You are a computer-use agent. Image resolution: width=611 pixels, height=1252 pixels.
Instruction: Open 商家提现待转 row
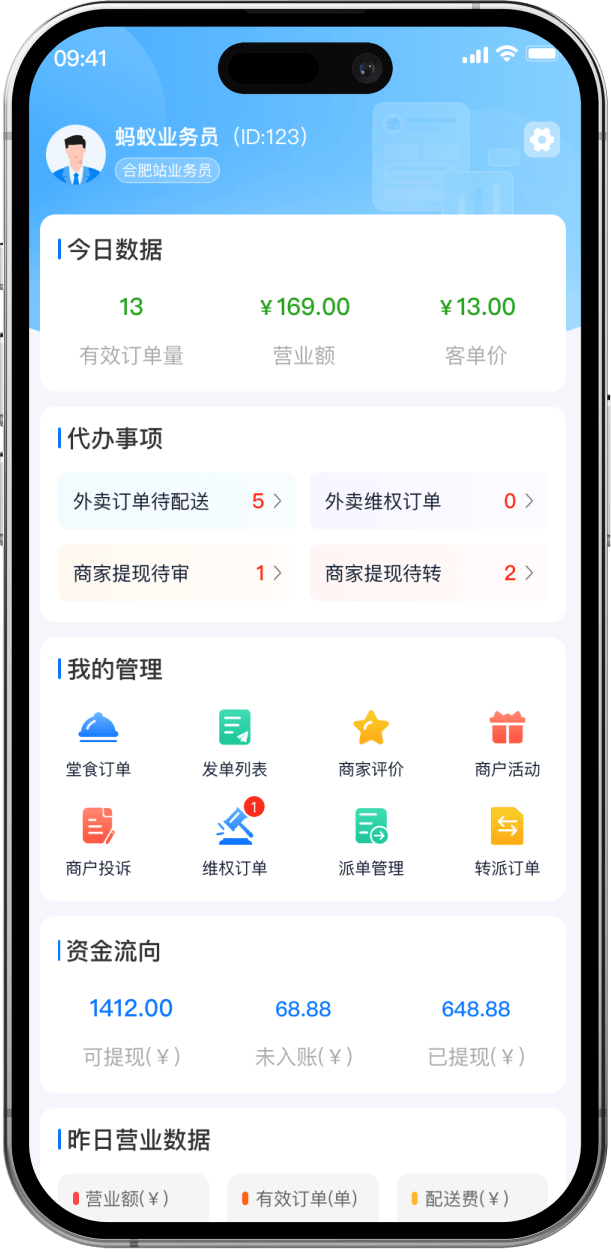click(x=428, y=573)
